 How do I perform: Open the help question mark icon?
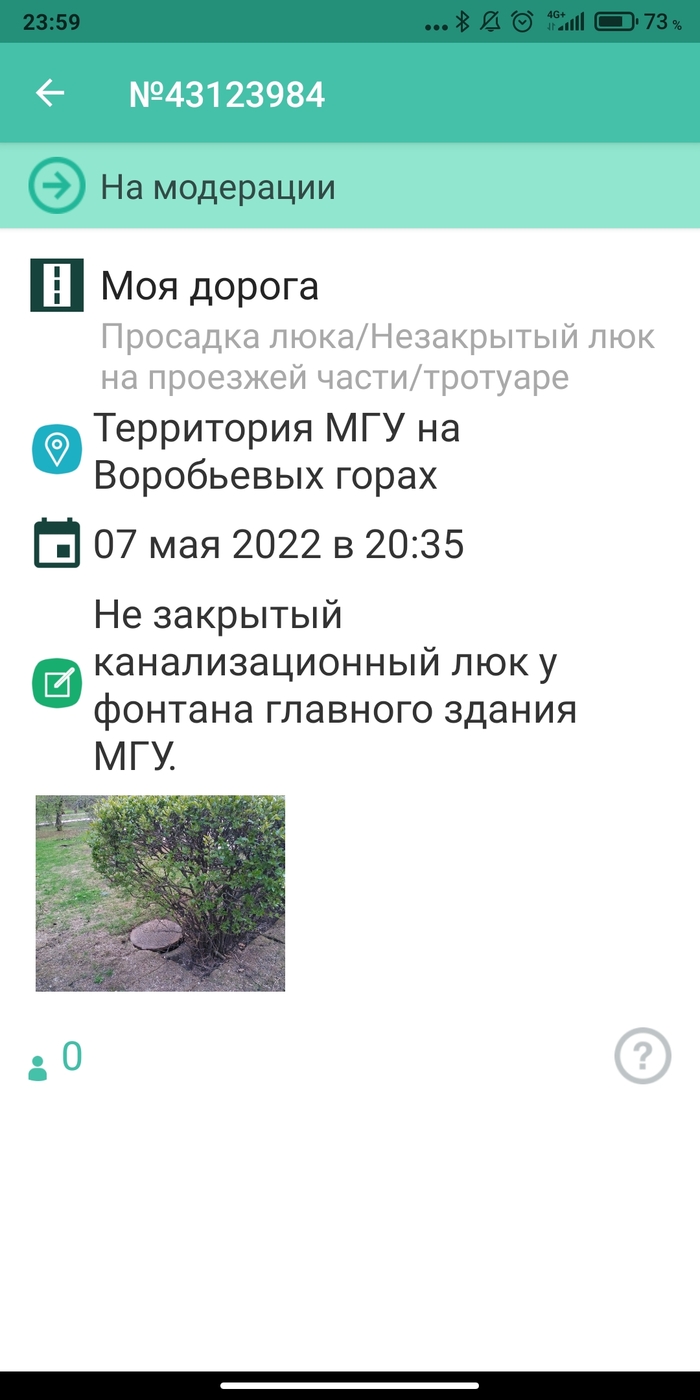pyautogui.click(x=642, y=1056)
